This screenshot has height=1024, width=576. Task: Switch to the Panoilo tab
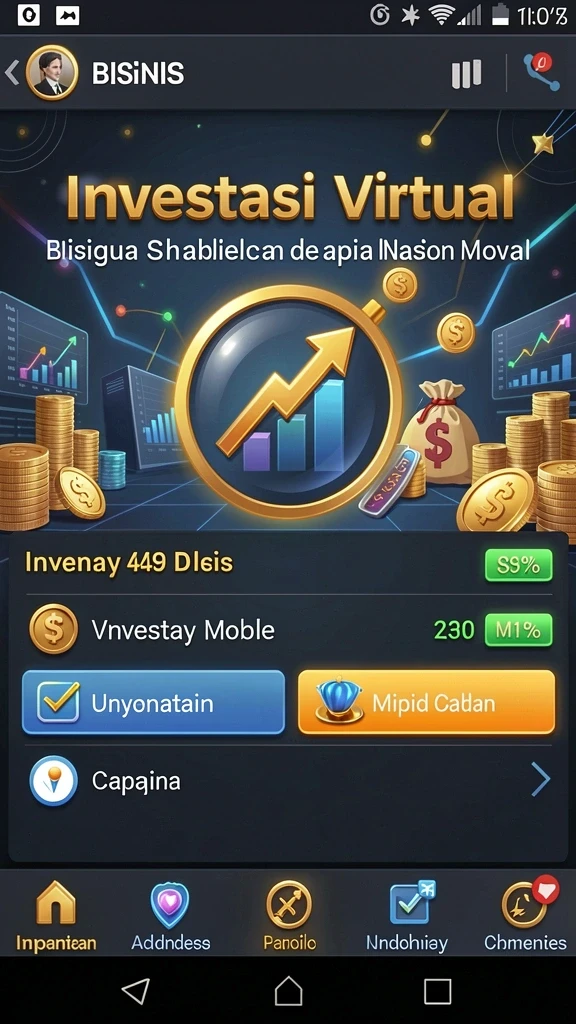(x=289, y=915)
